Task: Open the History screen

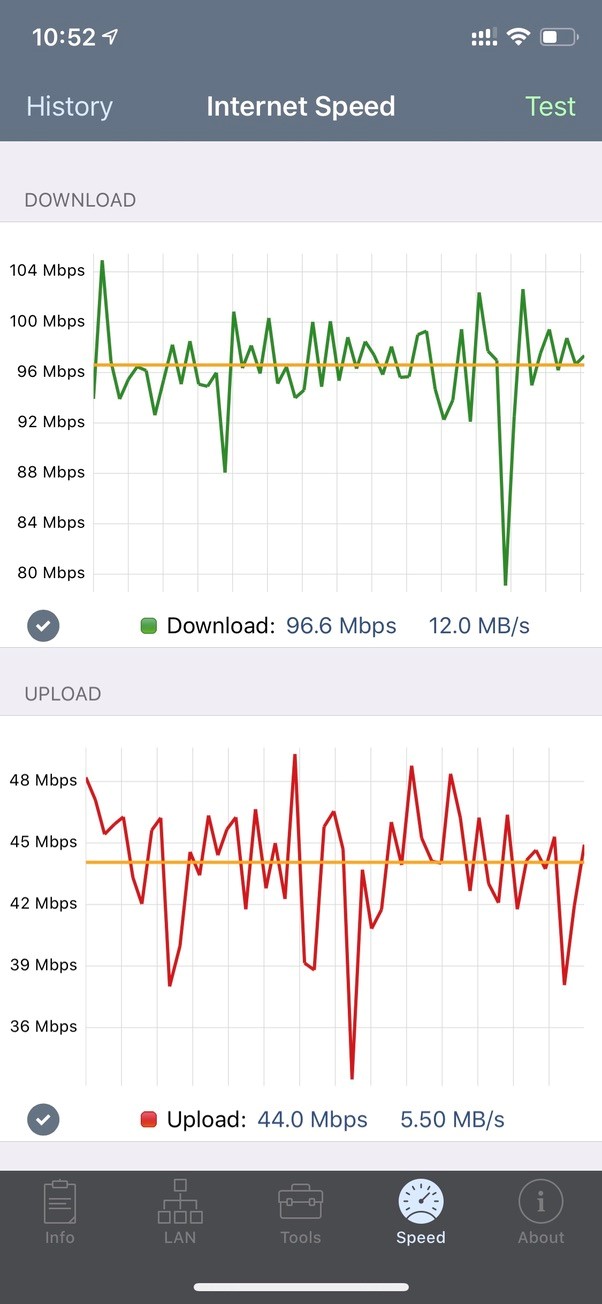Action: (x=69, y=106)
